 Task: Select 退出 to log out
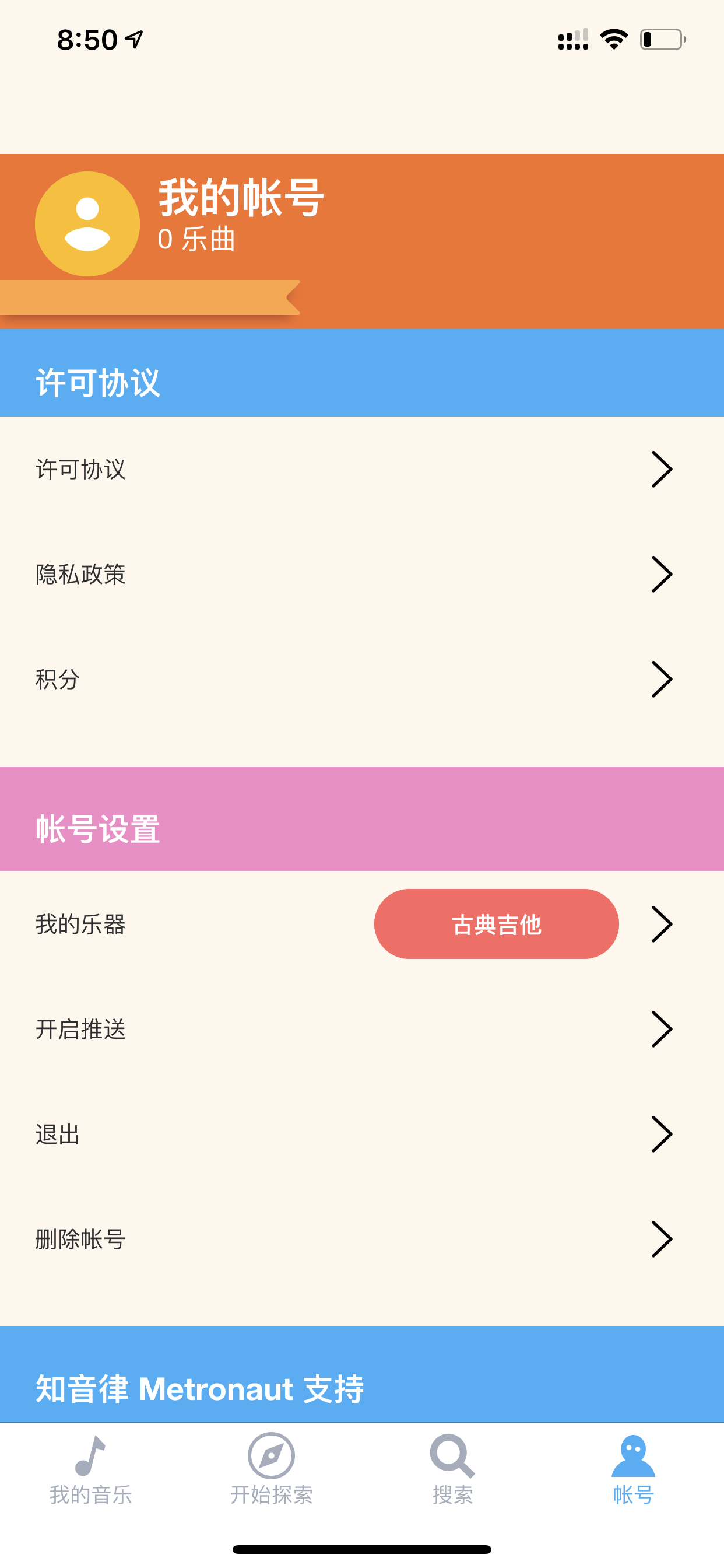pos(362,1134)
